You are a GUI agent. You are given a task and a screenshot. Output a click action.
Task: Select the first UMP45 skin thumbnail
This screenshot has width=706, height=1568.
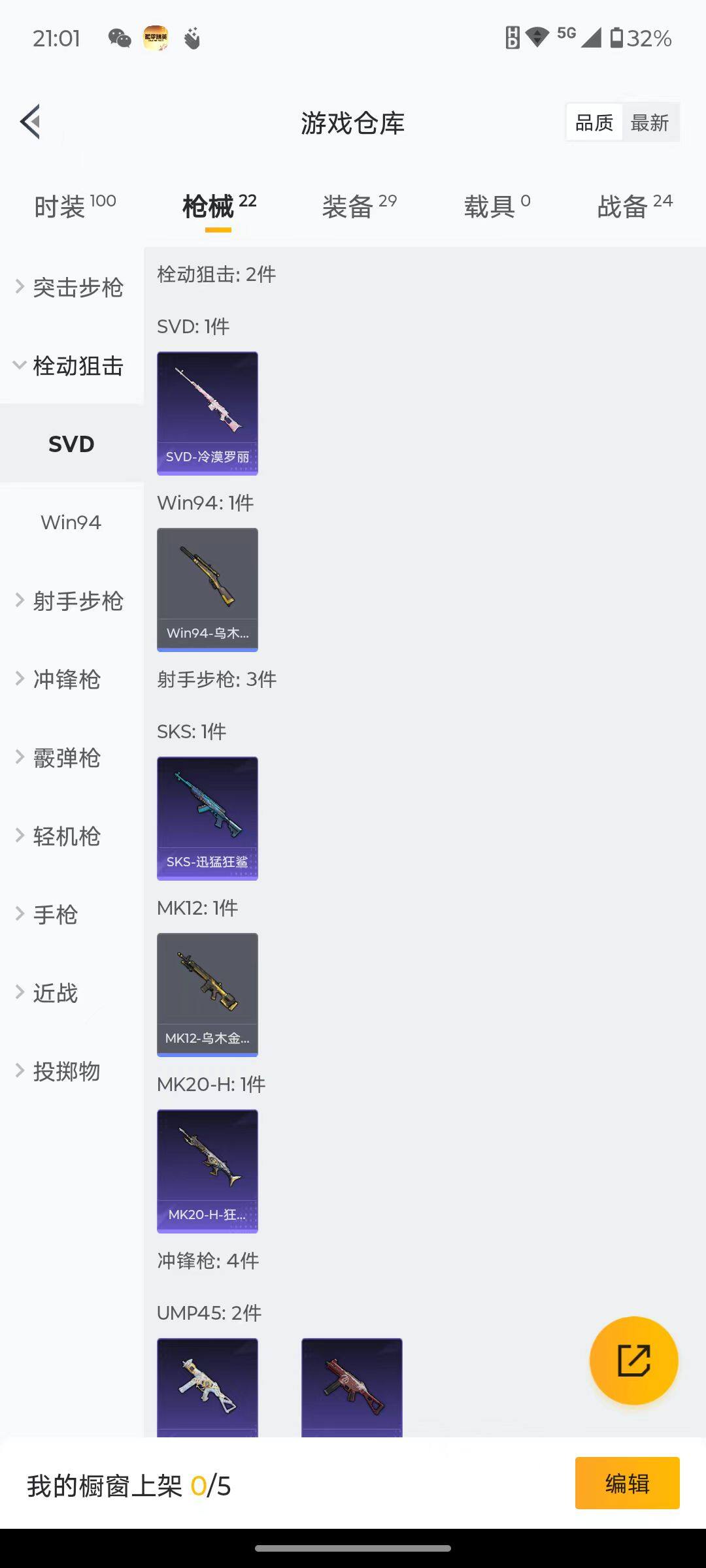click(x=207, y=1385)
